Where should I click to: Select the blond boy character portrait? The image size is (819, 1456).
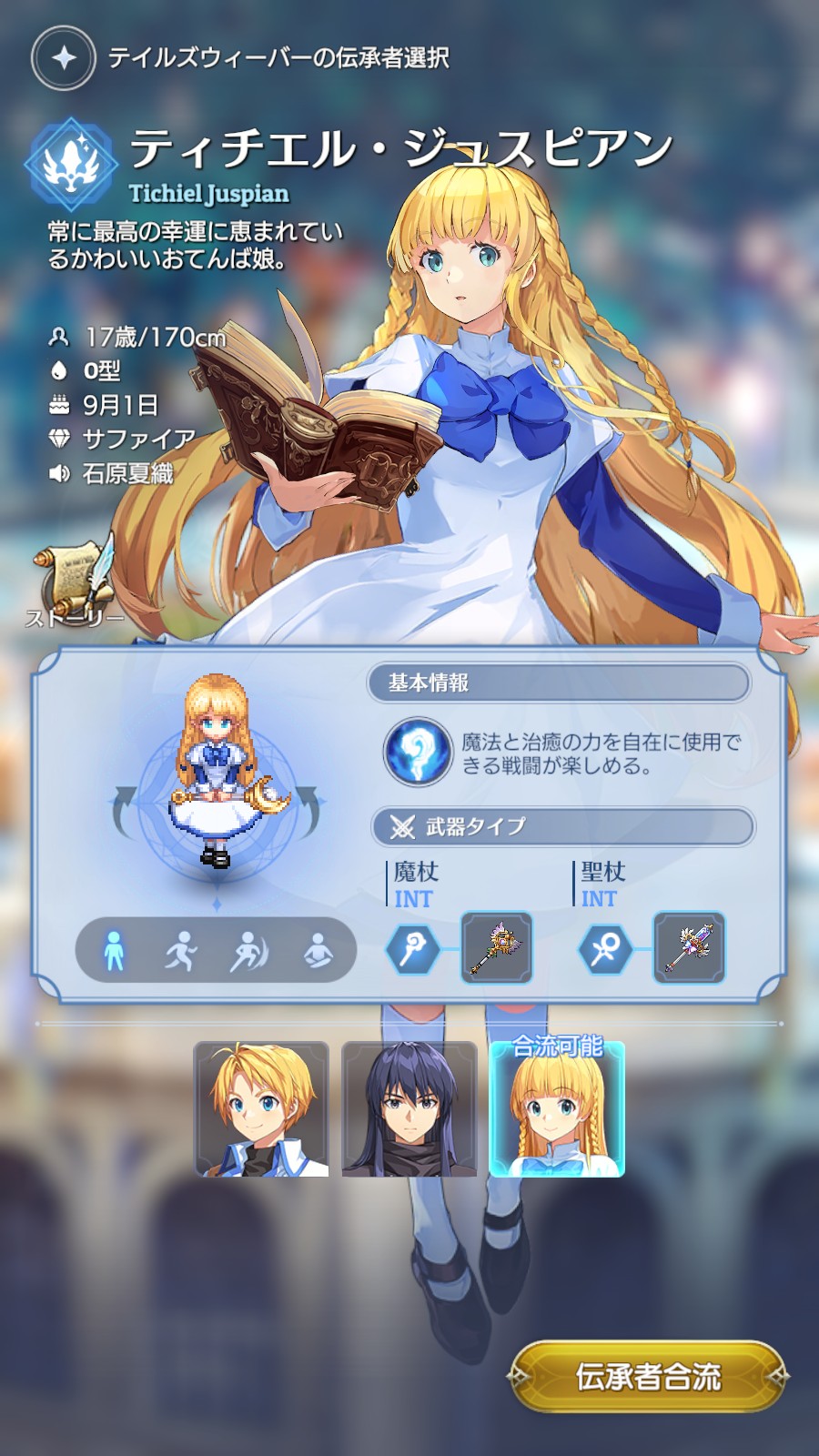pos(262,1109)
